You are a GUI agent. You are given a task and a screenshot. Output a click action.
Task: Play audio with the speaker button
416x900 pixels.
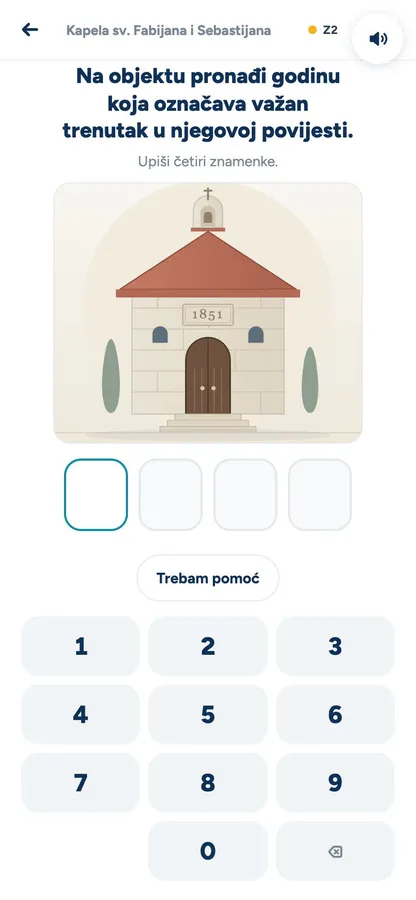click(378, 38)
